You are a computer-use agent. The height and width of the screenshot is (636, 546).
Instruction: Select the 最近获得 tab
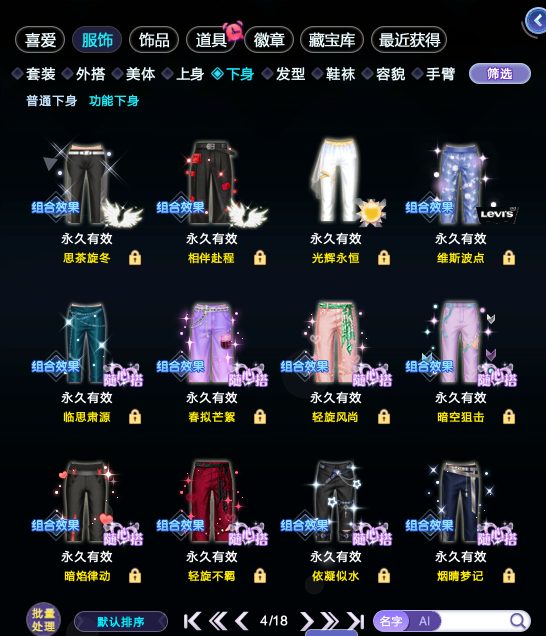409,40
